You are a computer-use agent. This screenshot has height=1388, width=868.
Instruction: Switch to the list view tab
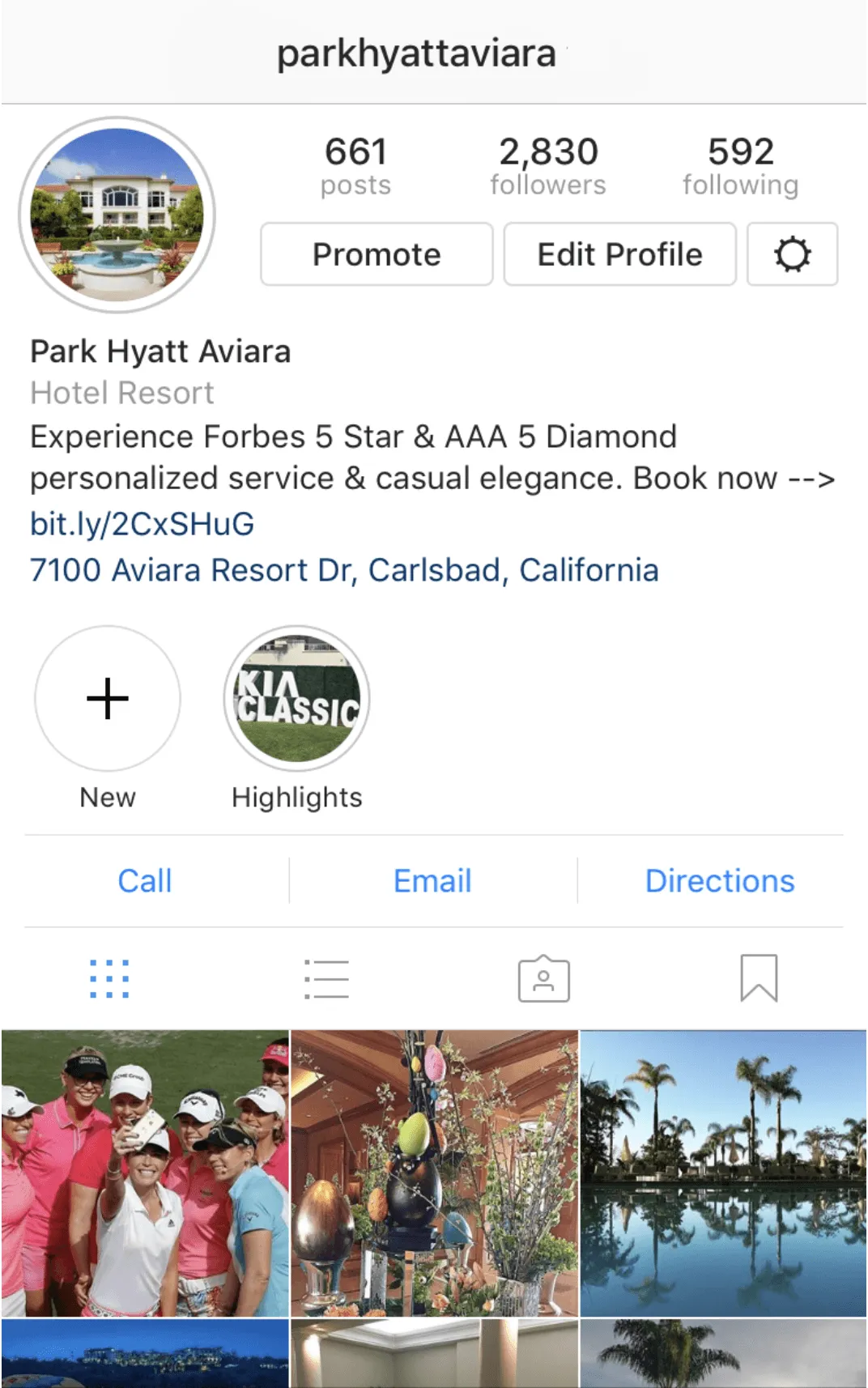[x=326, y=978]
